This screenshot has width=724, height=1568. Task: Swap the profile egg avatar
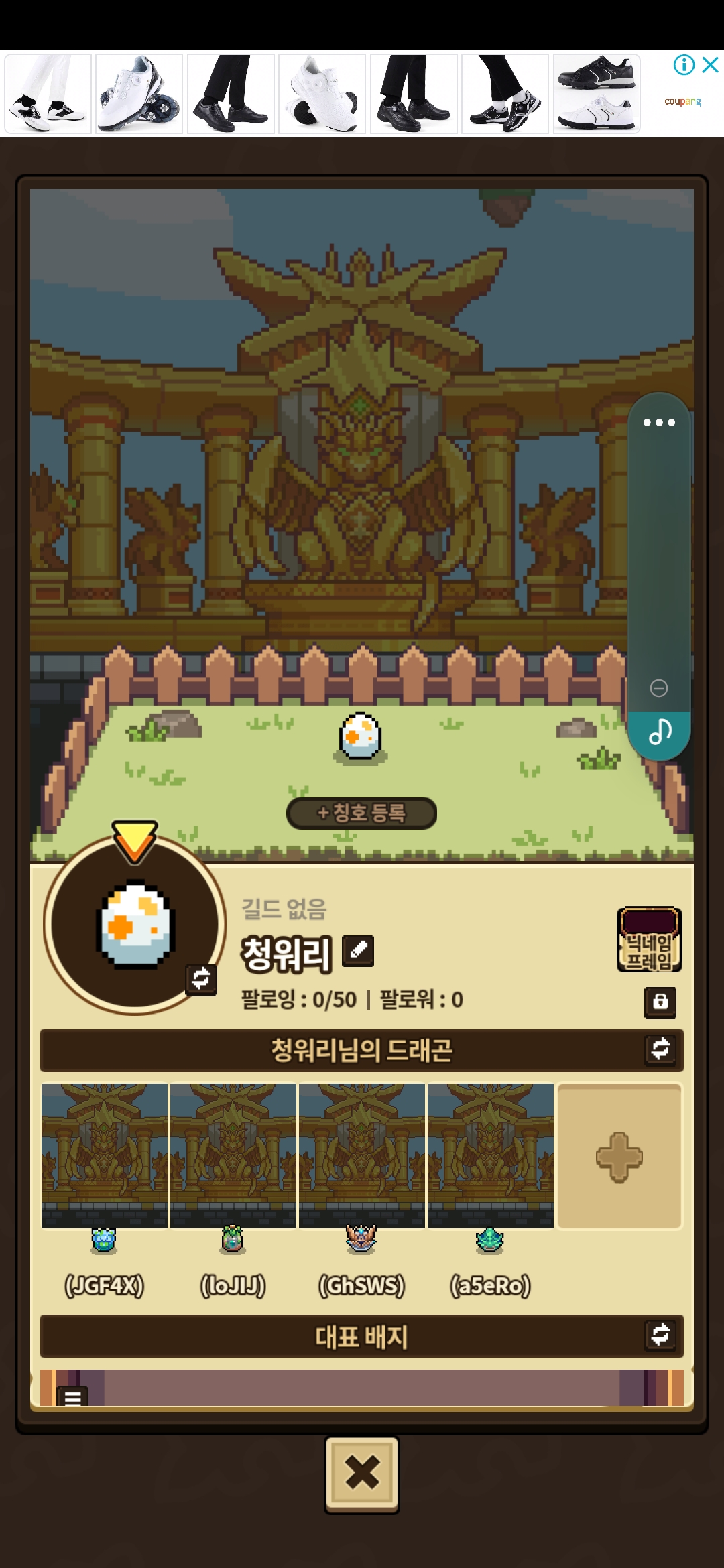pyautogui.click(x=201, y=979)
